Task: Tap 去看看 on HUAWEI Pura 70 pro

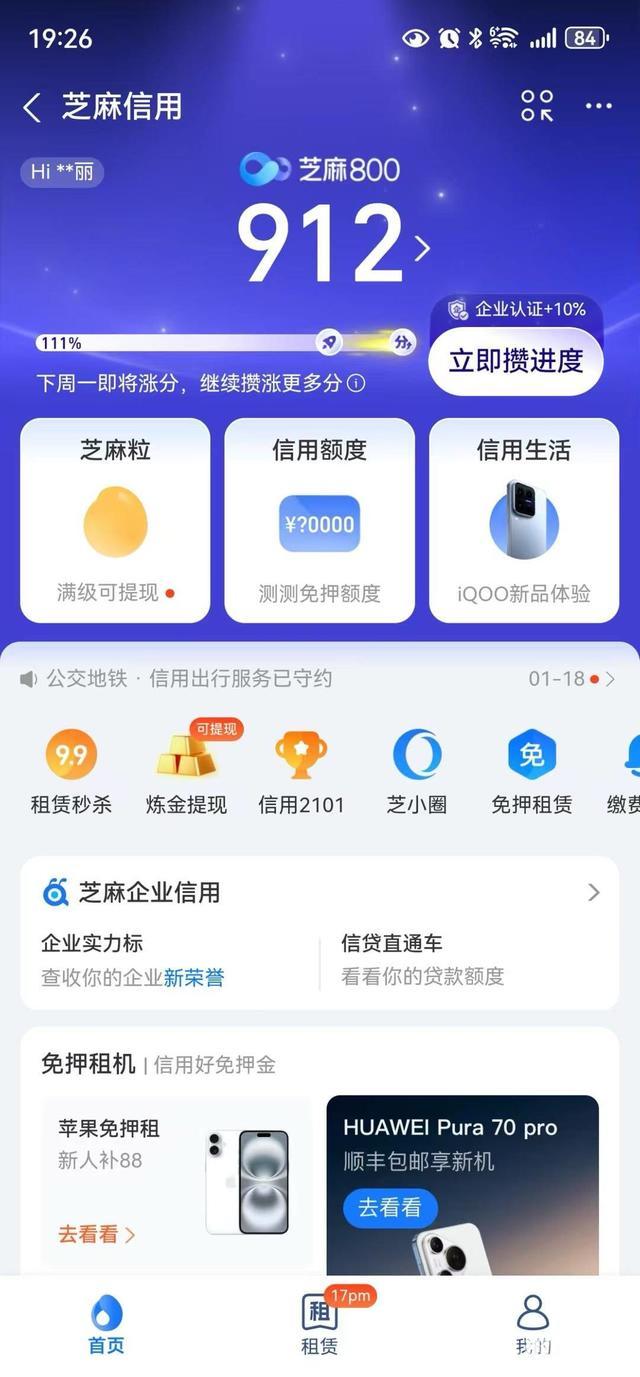Action: 389,1207
